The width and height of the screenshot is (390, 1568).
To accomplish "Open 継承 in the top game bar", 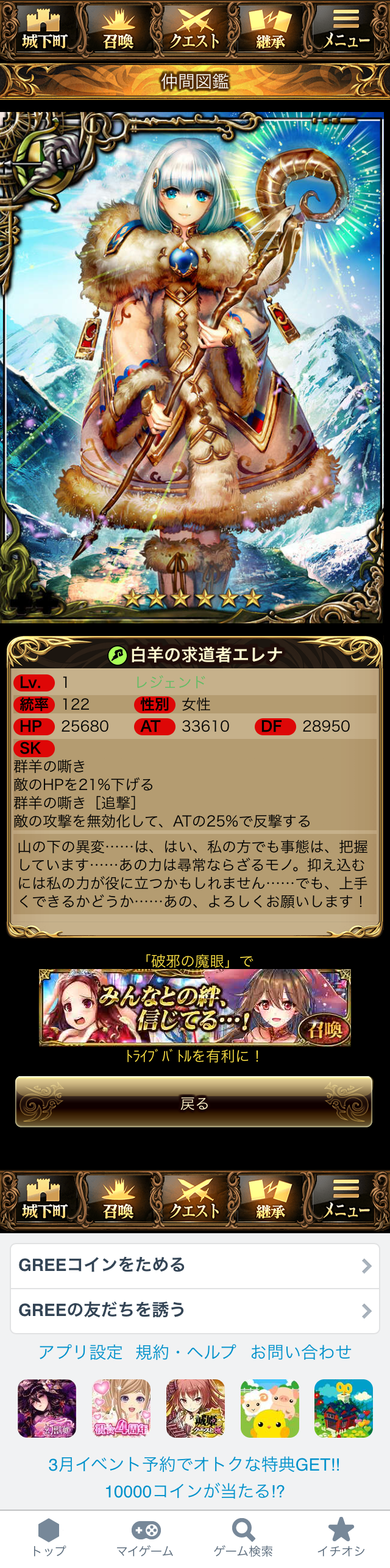I will tap(270, 29).
